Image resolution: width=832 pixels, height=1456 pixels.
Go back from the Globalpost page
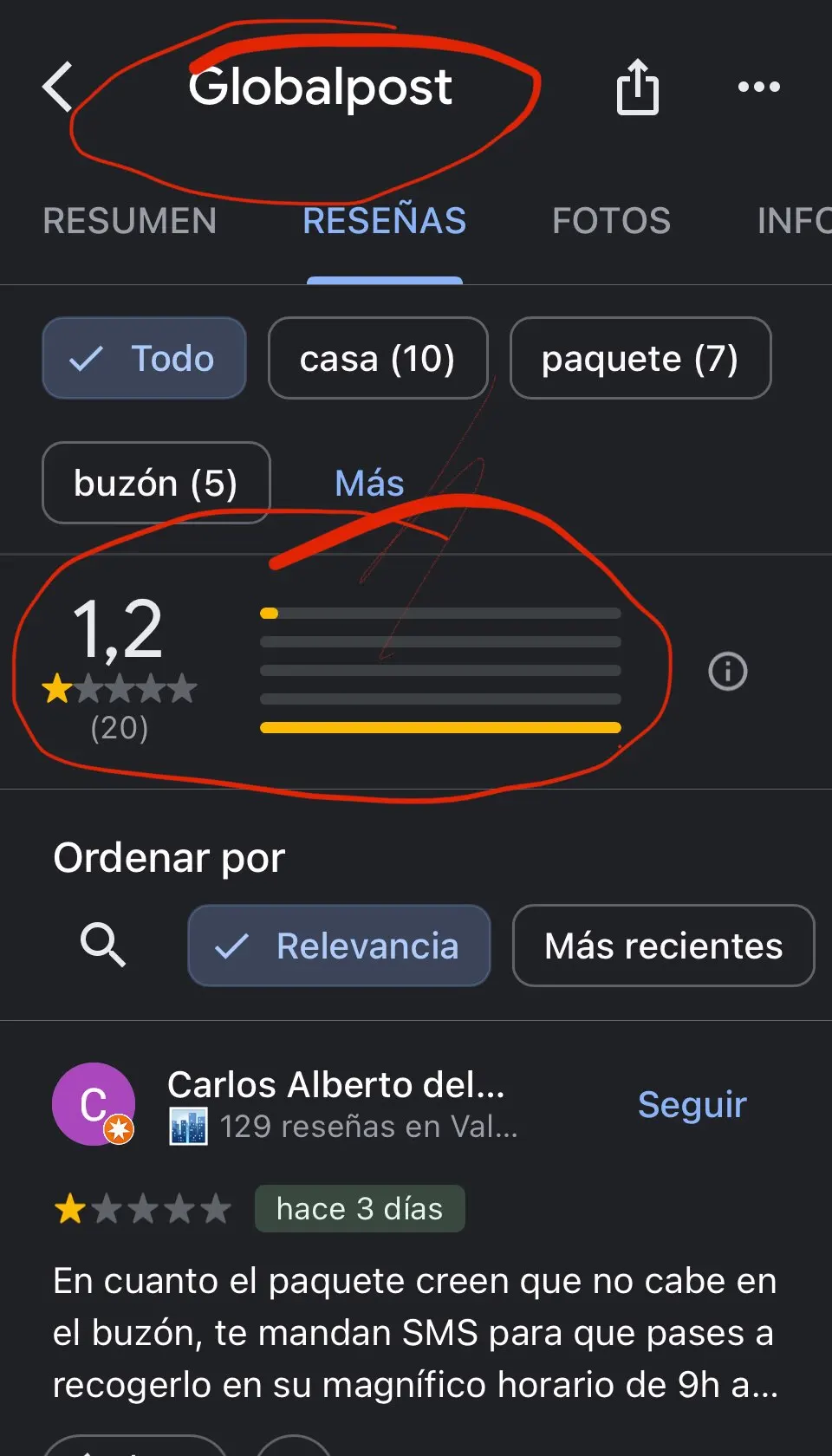point(58,88)
